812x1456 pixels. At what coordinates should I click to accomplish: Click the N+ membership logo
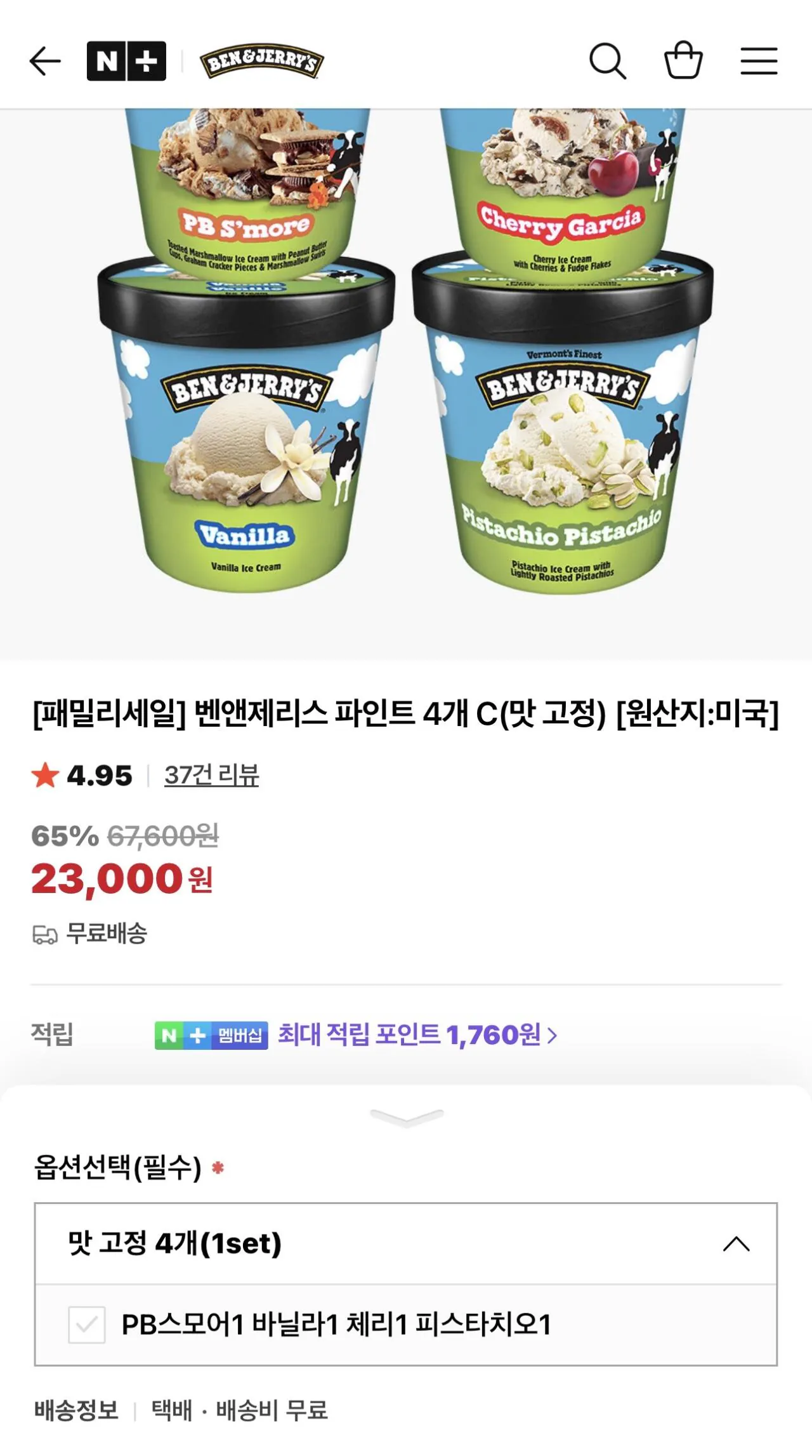(127, 62)
